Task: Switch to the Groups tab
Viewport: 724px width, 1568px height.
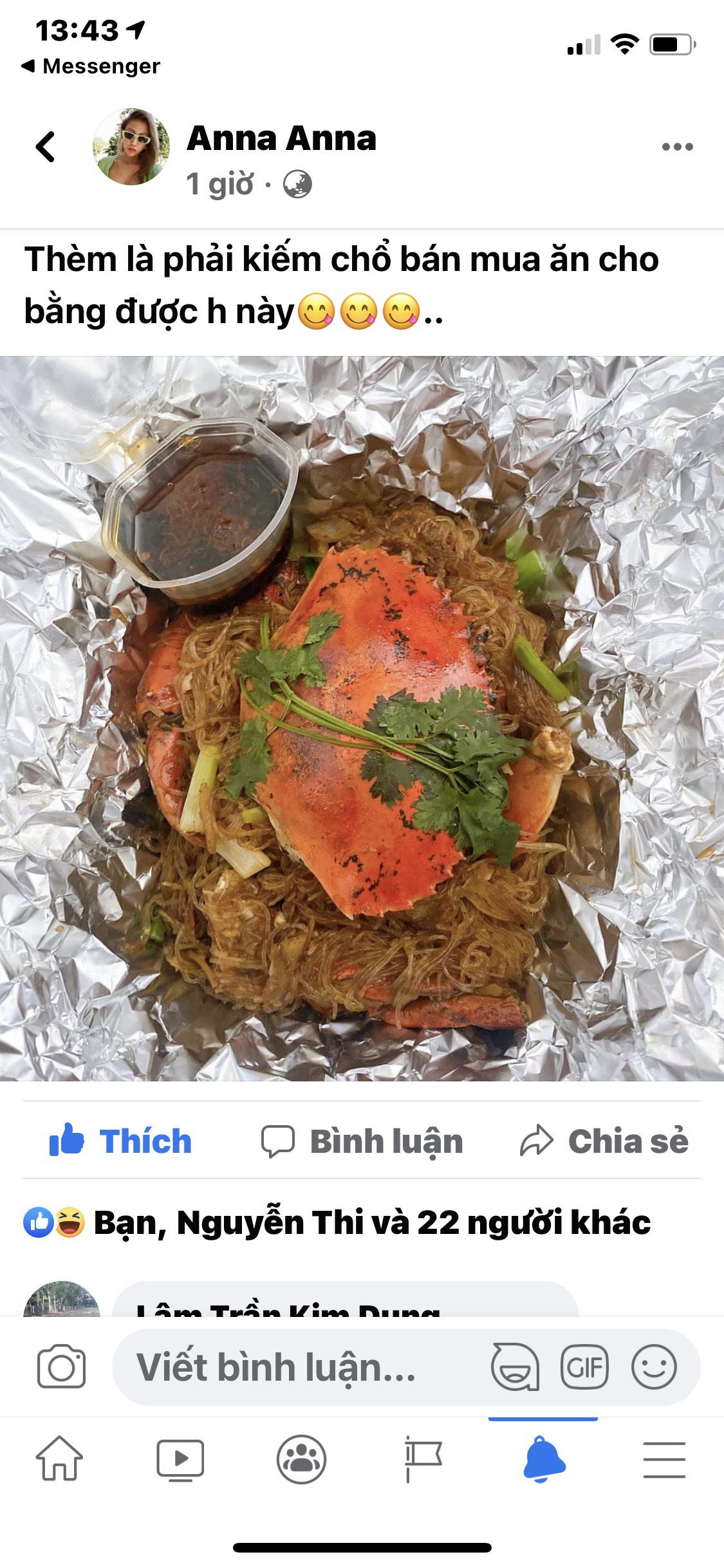Action: pos(301,1459)
